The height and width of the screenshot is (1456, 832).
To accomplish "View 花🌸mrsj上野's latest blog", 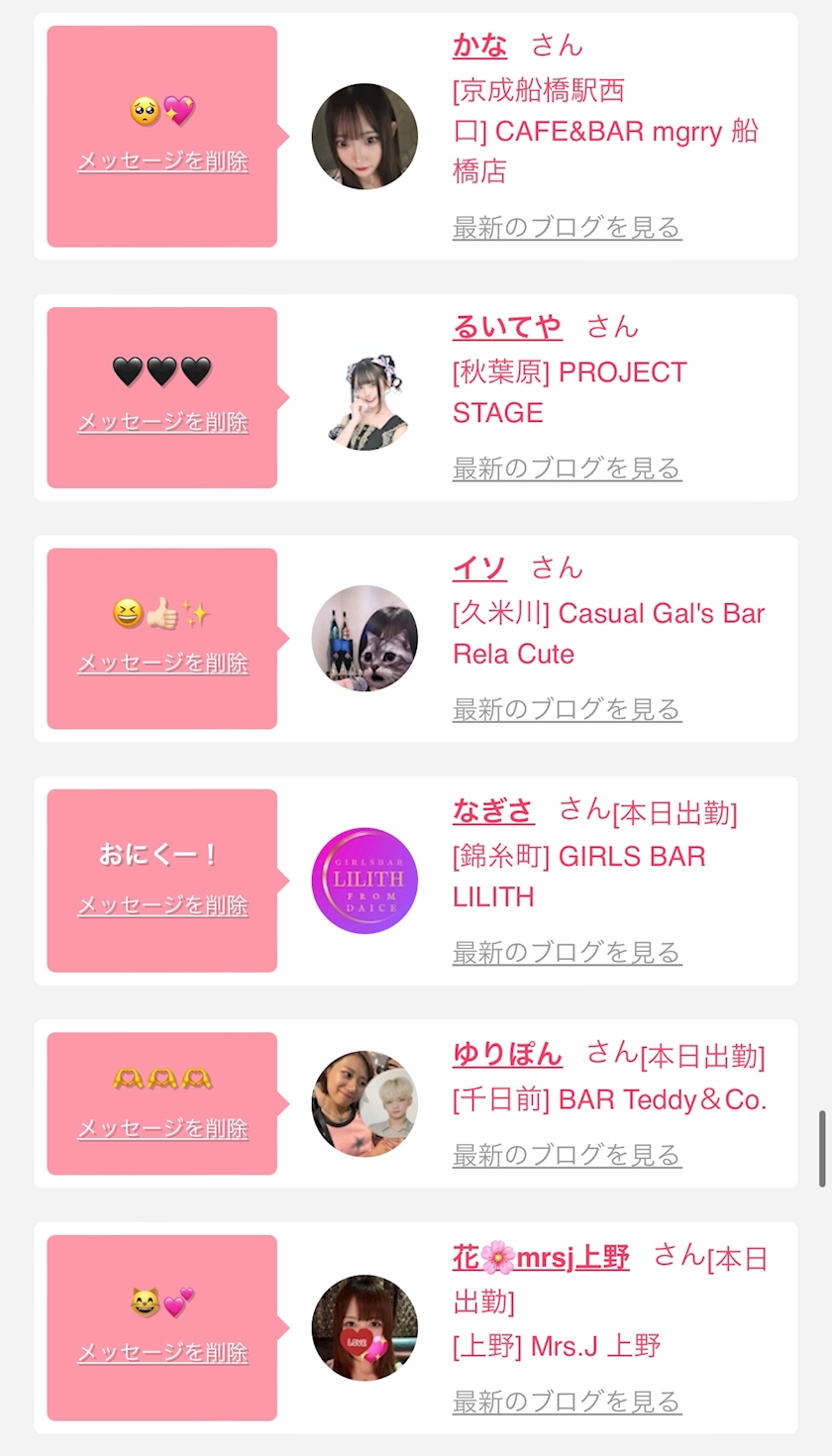I will pyautogui.click(x=567, y=1401).
